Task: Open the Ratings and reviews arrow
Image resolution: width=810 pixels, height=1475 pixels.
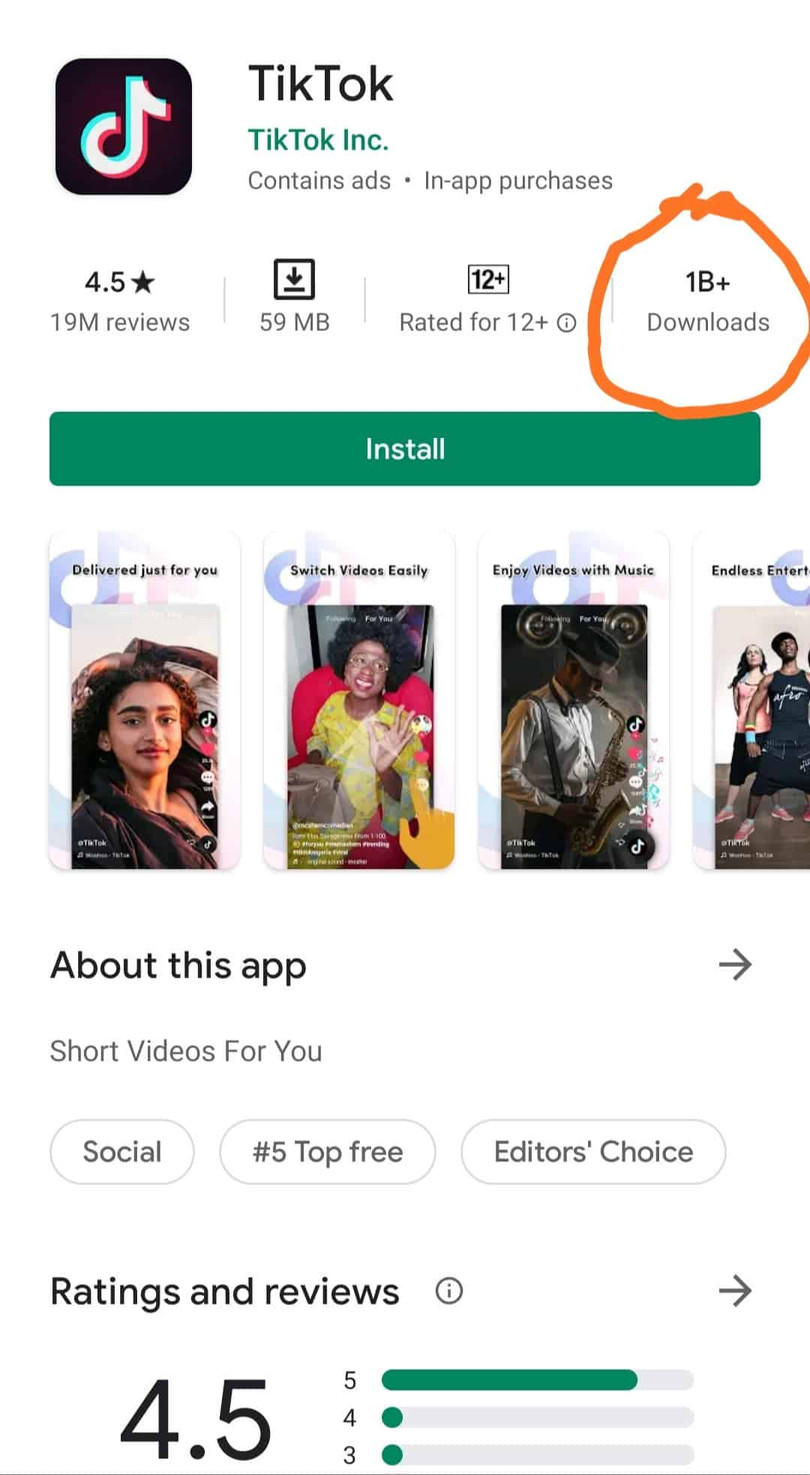Action: [735, 1291]
